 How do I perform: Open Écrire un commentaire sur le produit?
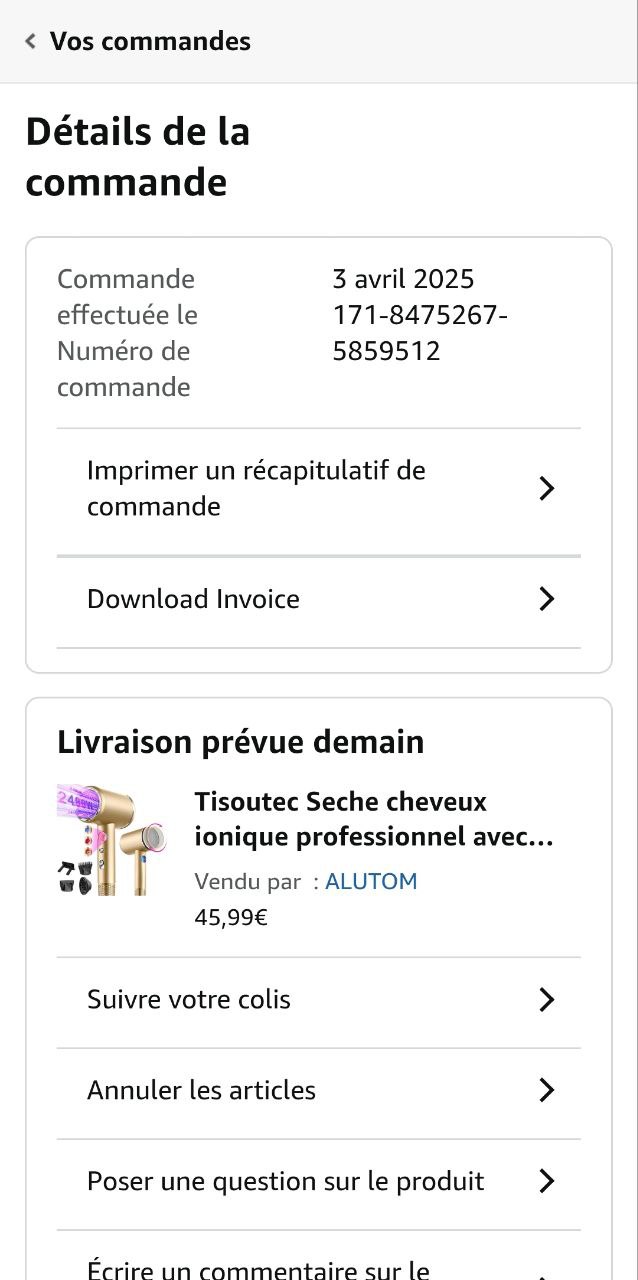coord(318,1265)
